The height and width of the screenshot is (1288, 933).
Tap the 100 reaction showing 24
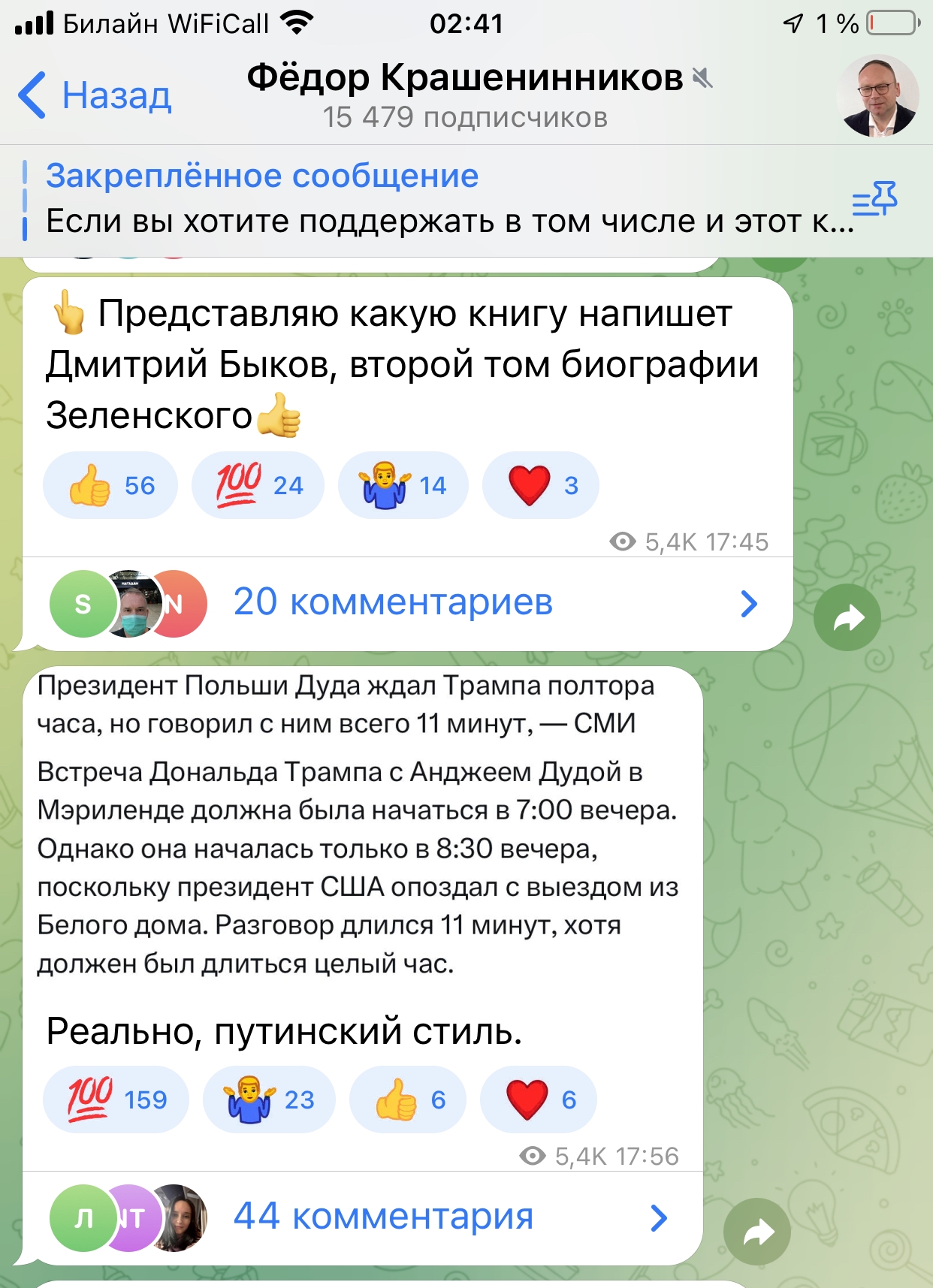(258, 485)
